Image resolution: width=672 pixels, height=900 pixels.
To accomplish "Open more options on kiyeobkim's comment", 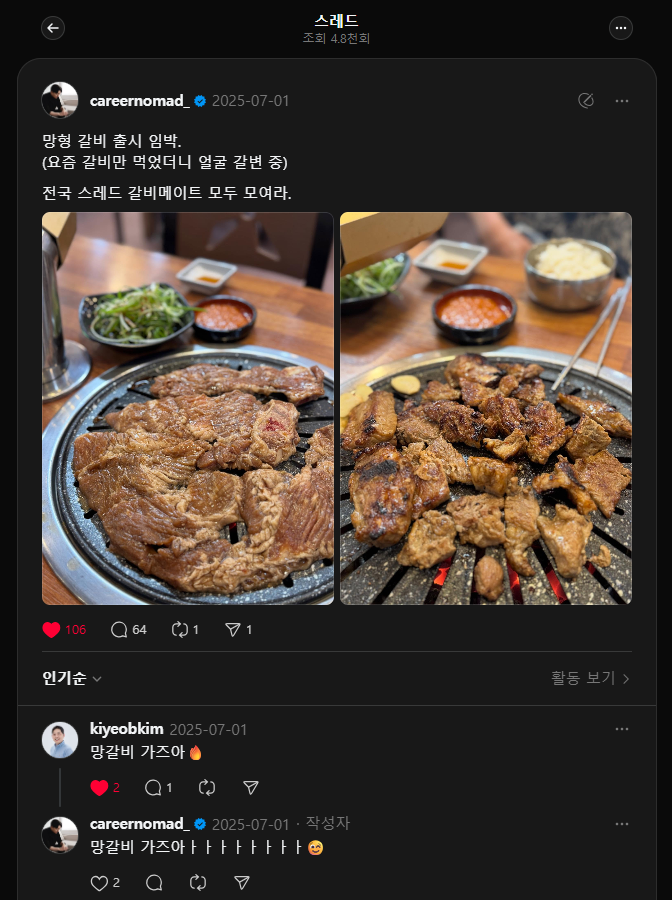I will tap(621, 729).
